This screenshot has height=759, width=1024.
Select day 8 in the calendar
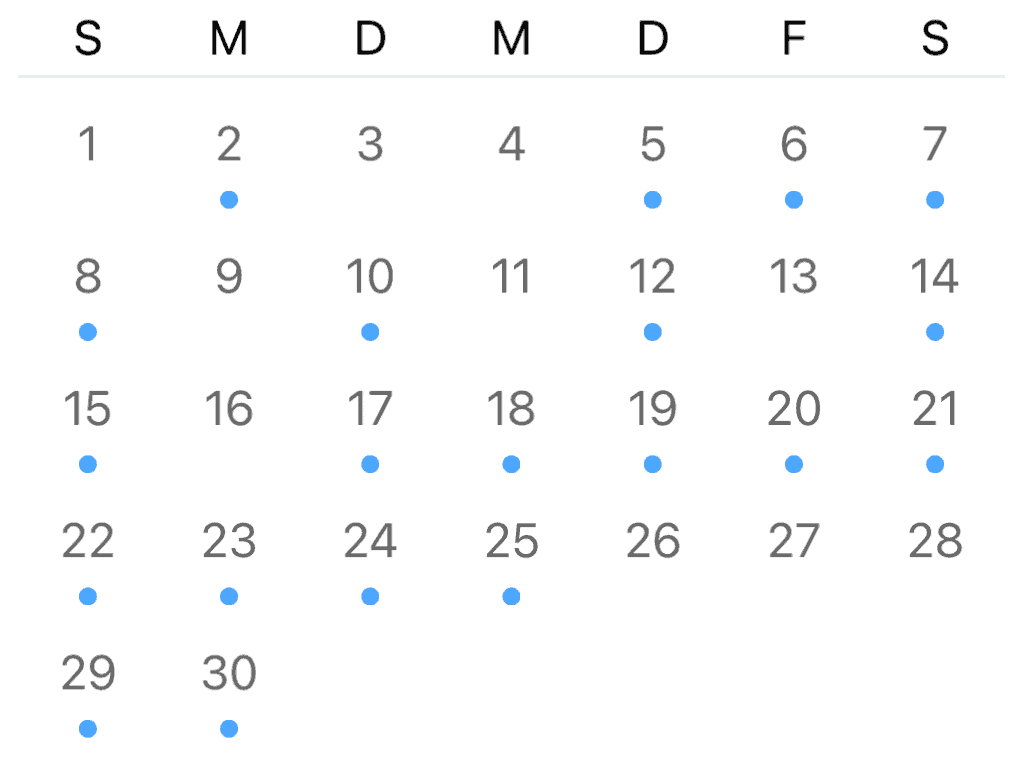click(88, 278)
